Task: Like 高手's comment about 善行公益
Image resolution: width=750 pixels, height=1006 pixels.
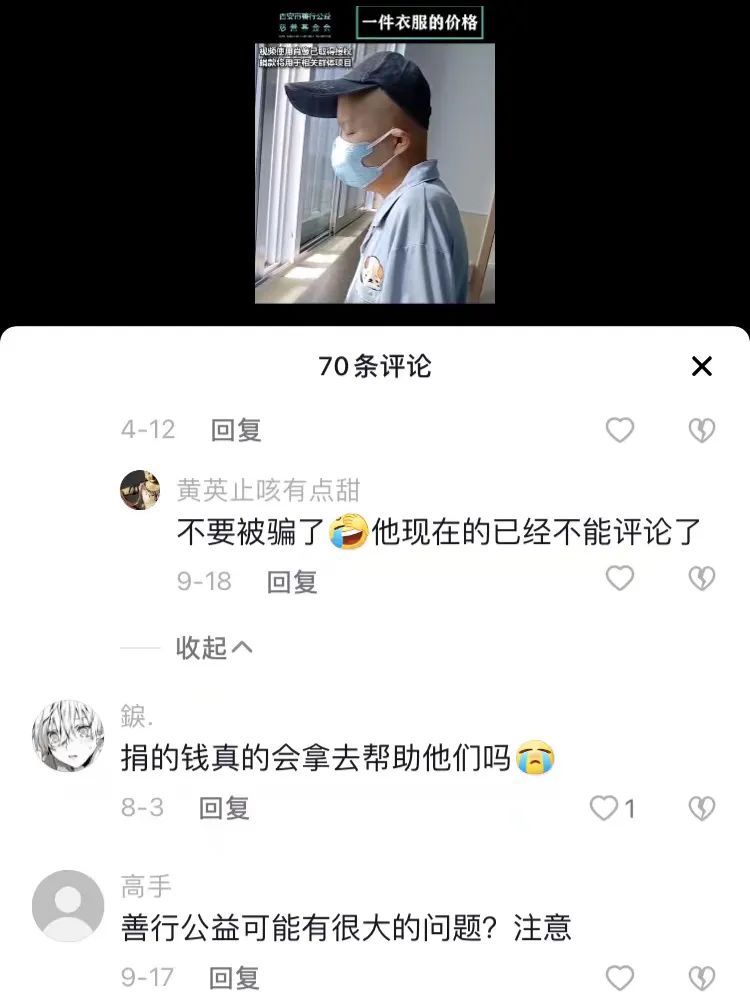Action: (x=620, y=977)
